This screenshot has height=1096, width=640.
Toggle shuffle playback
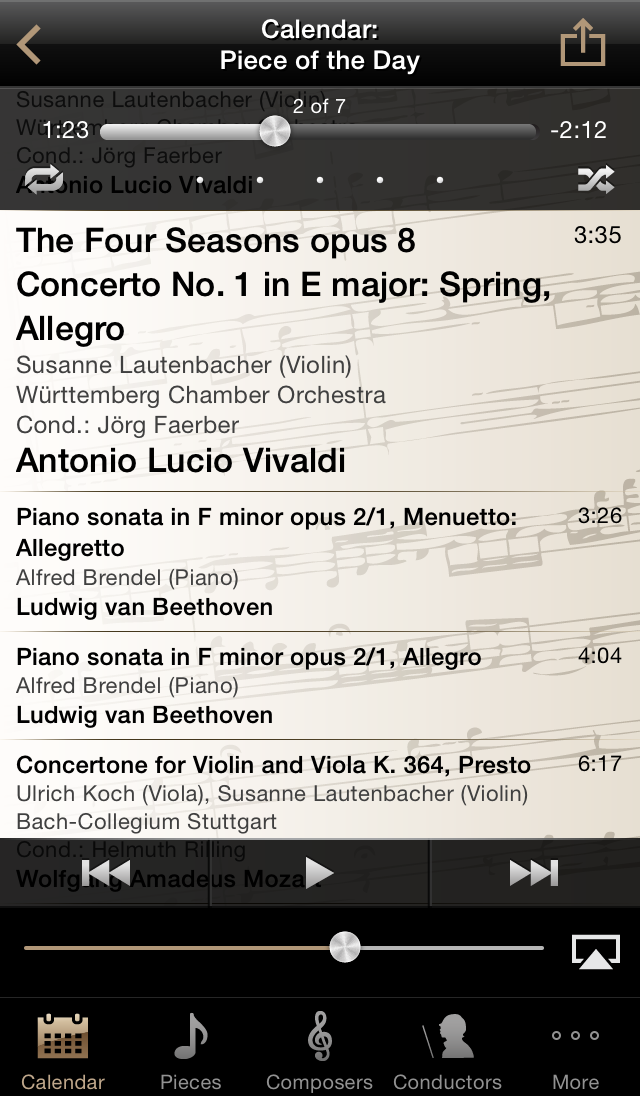595,180
